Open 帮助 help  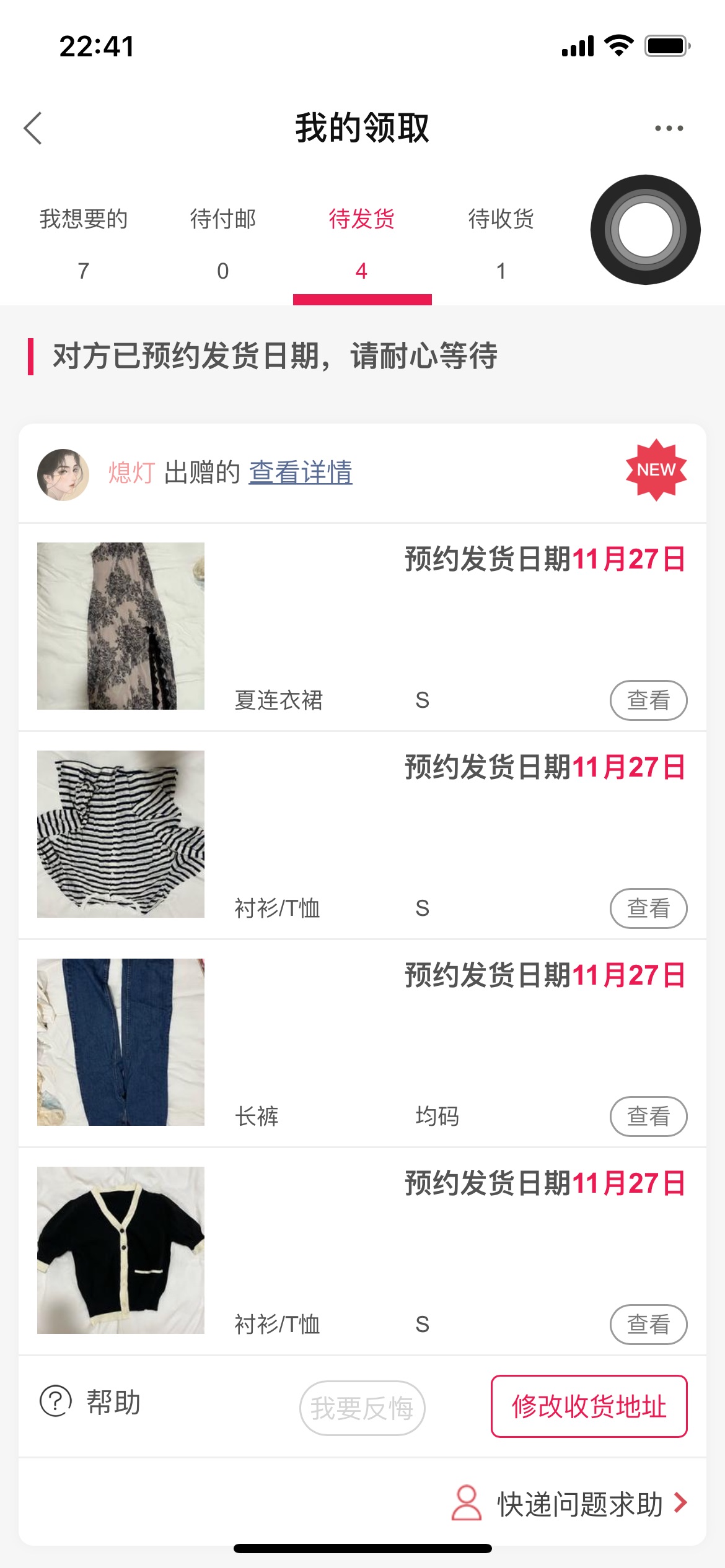tap(90, 1402)
